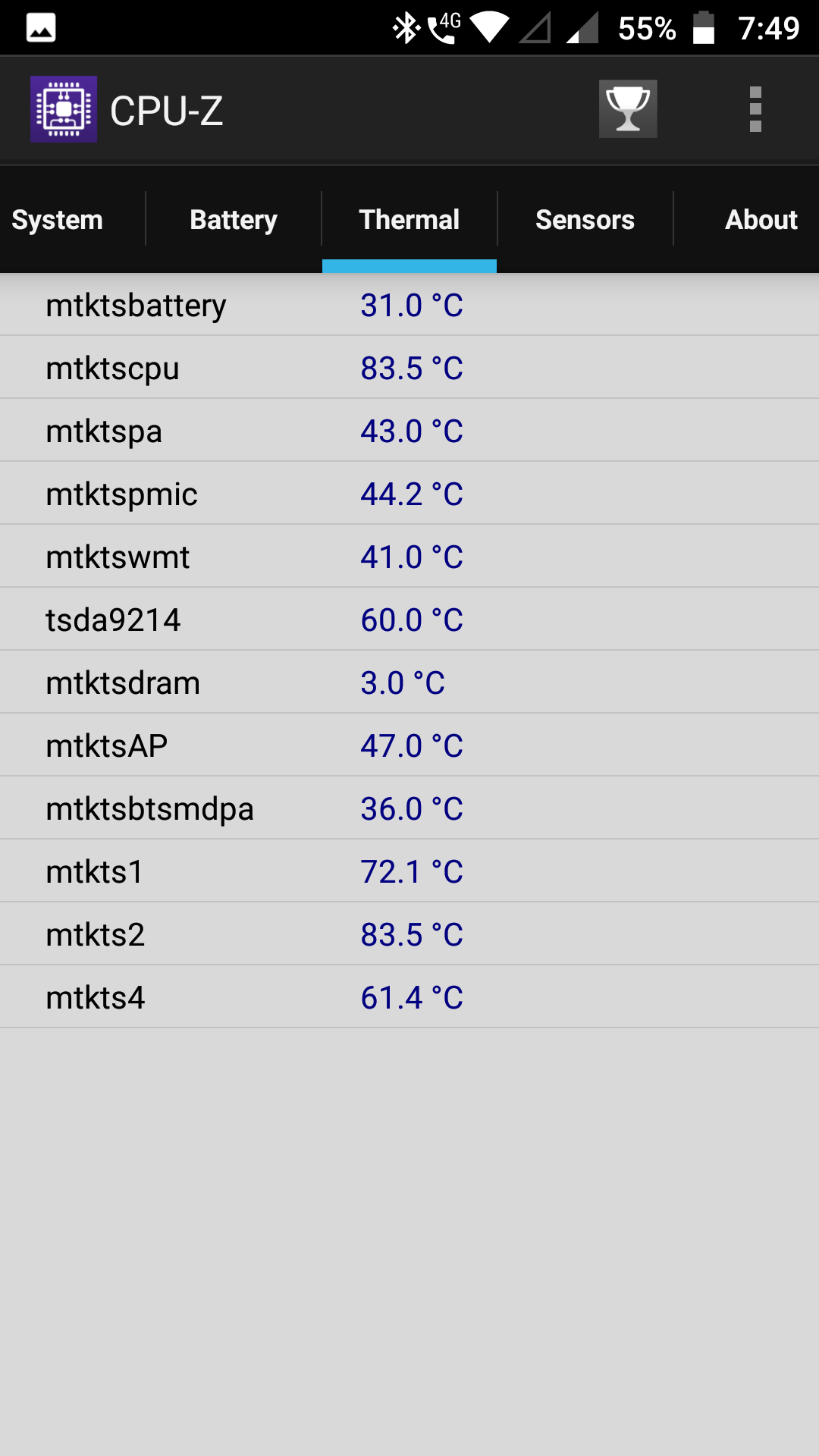Open the trophy benchmark icon
819x1456 pixels.
628,109
